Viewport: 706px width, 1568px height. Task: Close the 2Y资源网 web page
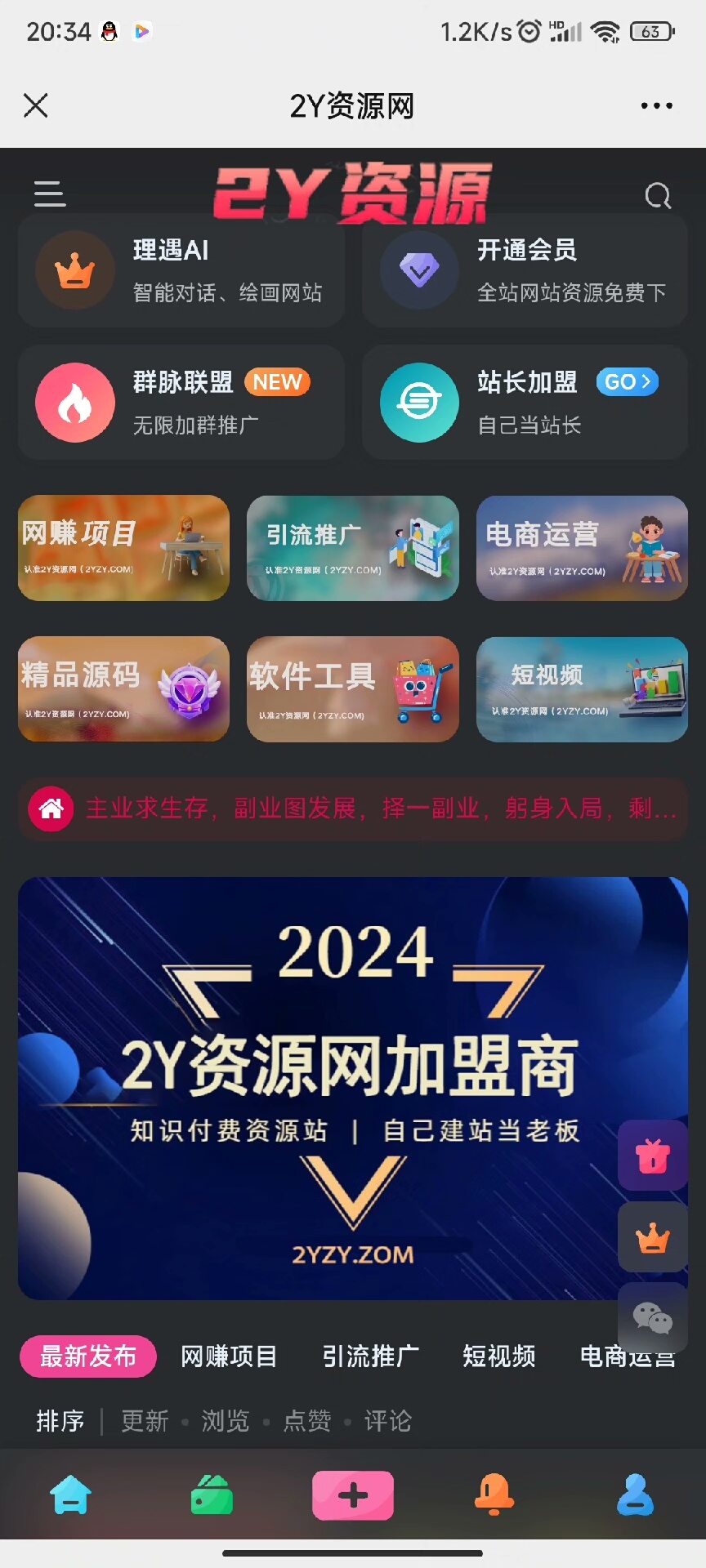[x=36, y=105]
